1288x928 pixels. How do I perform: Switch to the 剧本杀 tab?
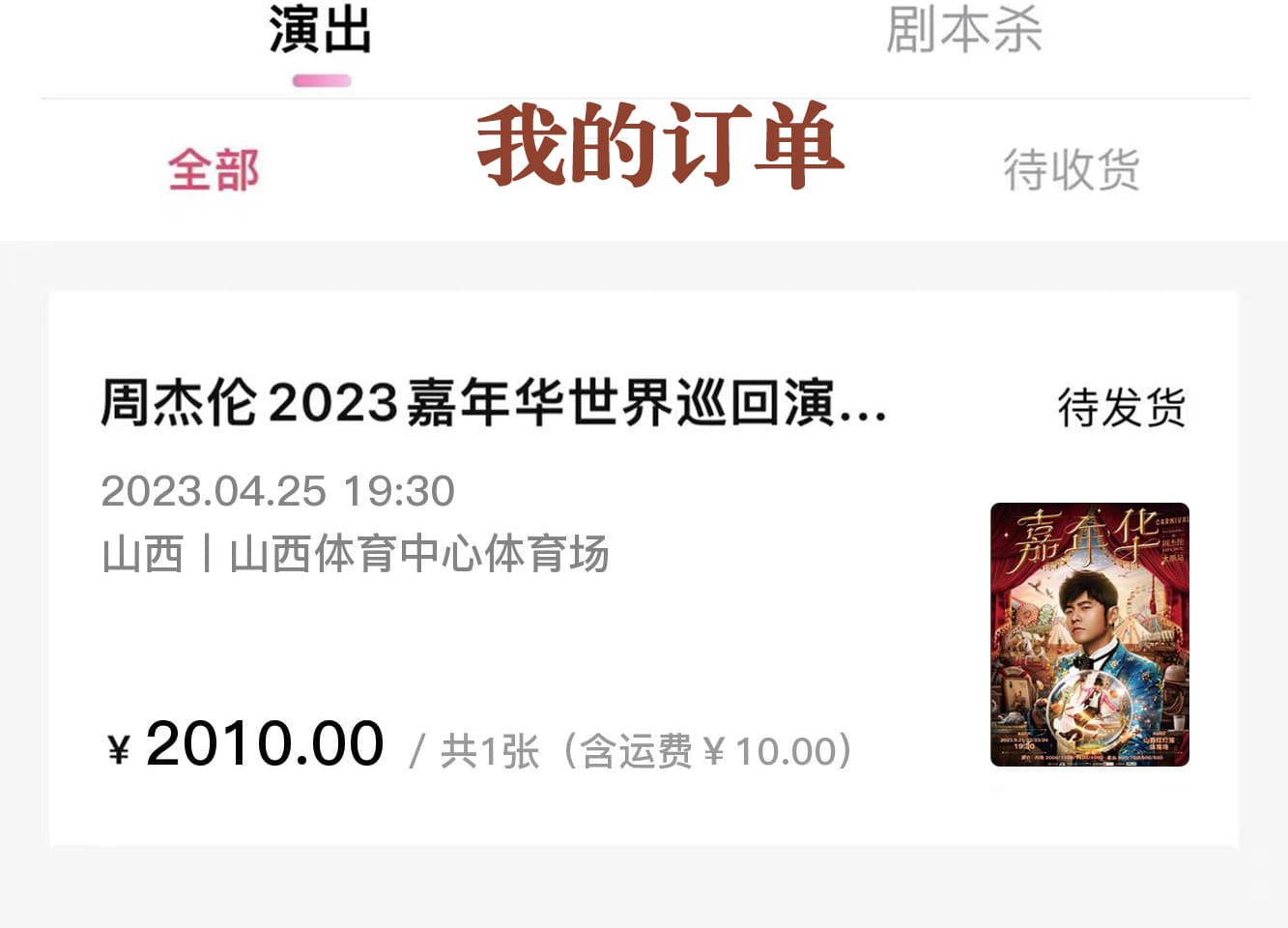[963, 31]
